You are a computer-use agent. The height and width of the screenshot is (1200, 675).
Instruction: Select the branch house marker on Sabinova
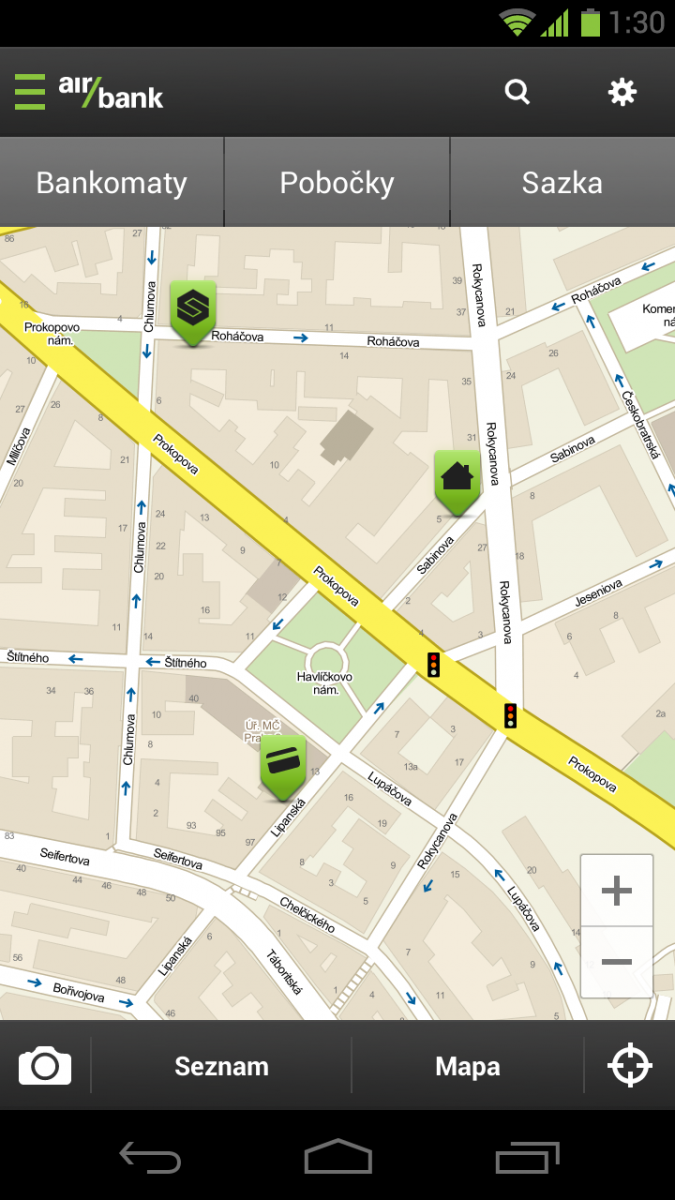457,479
